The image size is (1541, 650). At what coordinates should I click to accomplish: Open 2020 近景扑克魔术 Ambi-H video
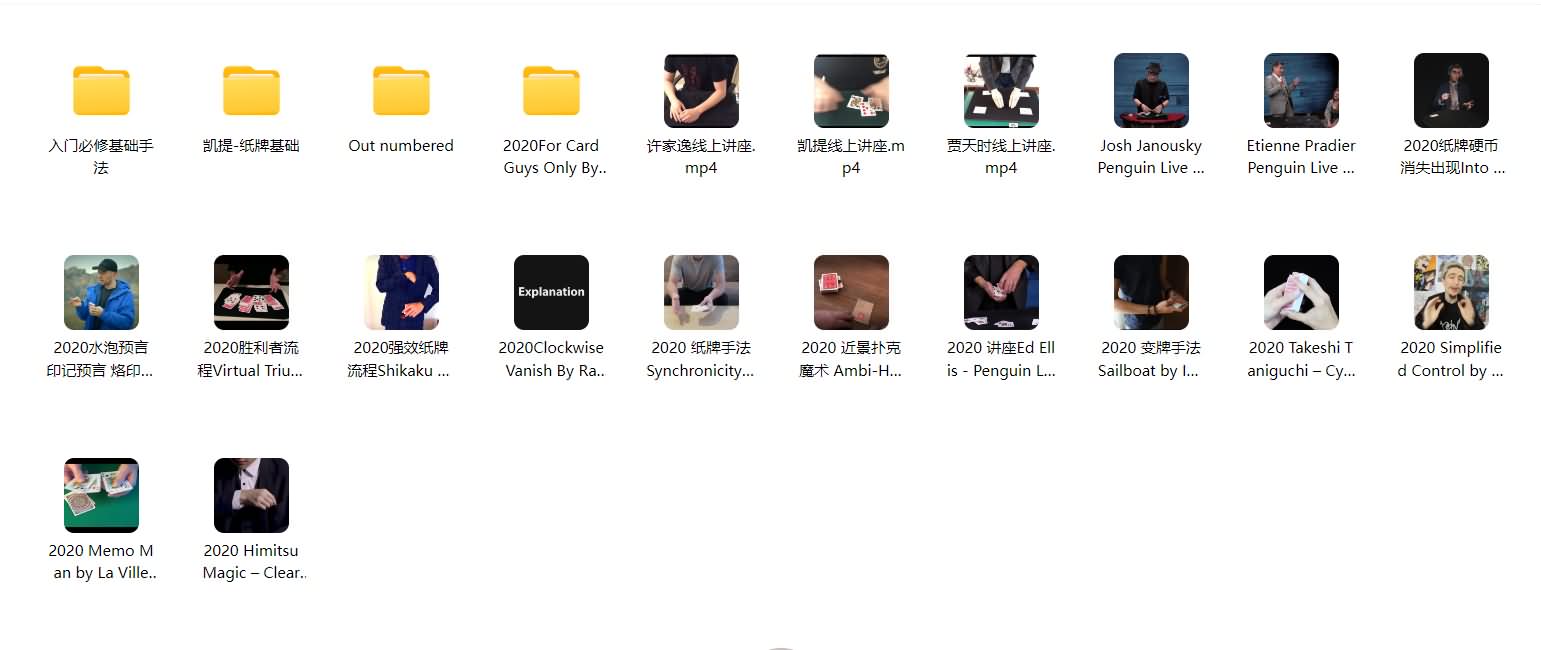[851, 292]
